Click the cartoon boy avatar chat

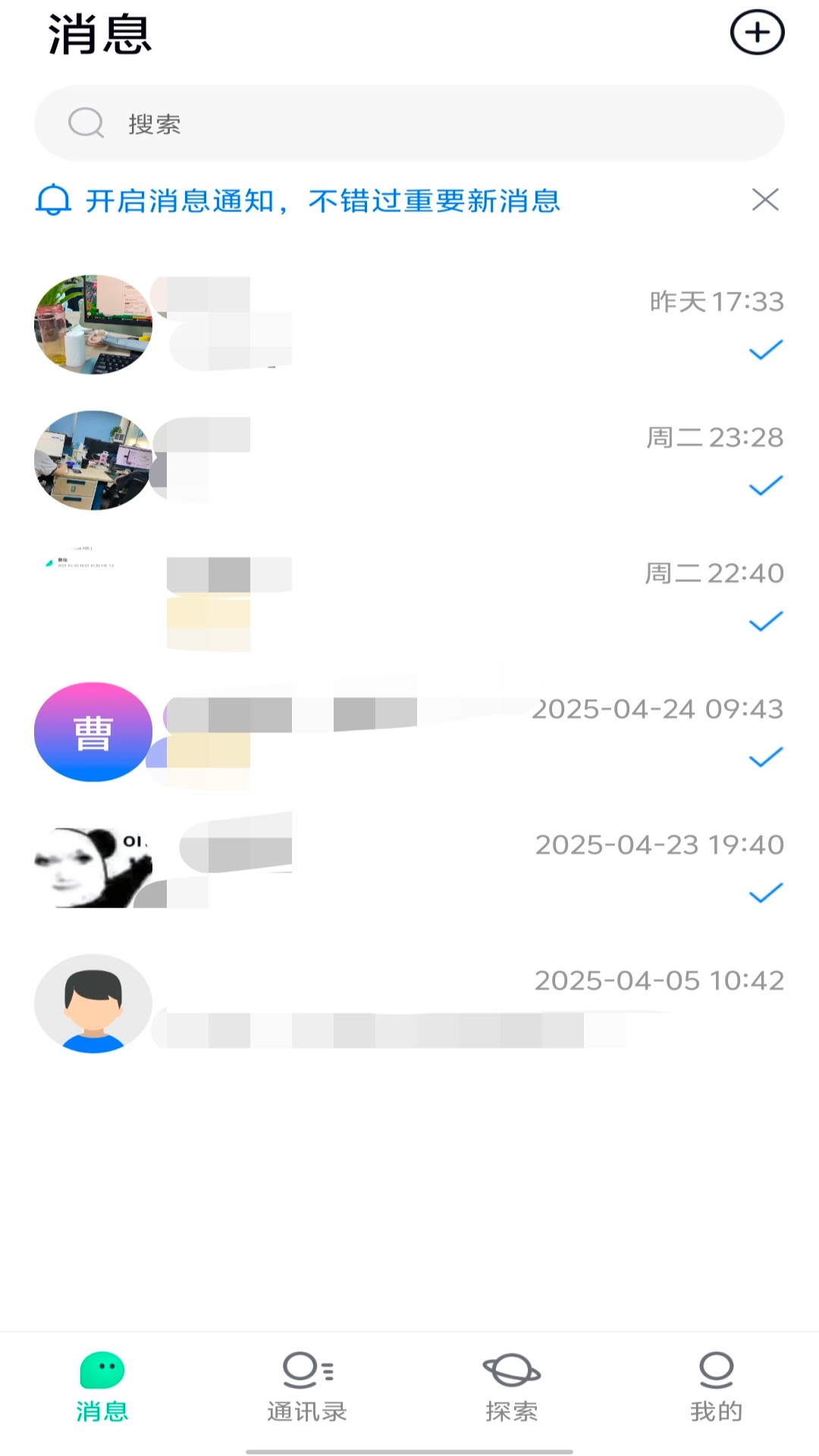(x=93, y=1001)
